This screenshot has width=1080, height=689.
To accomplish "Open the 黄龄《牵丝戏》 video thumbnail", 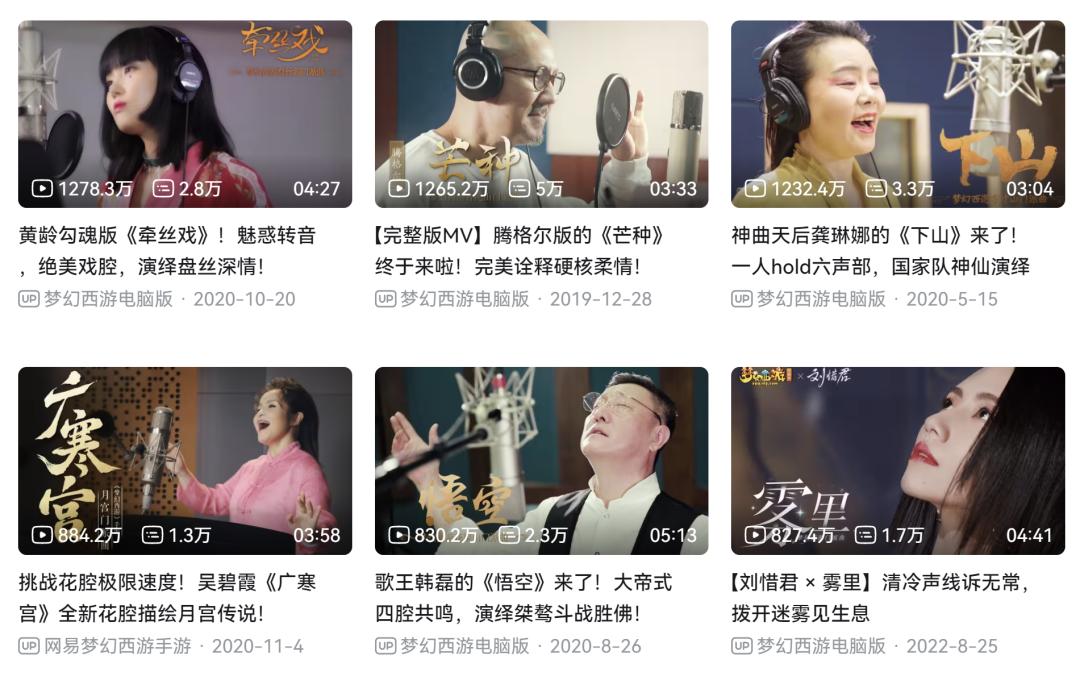I will point(185,113).
